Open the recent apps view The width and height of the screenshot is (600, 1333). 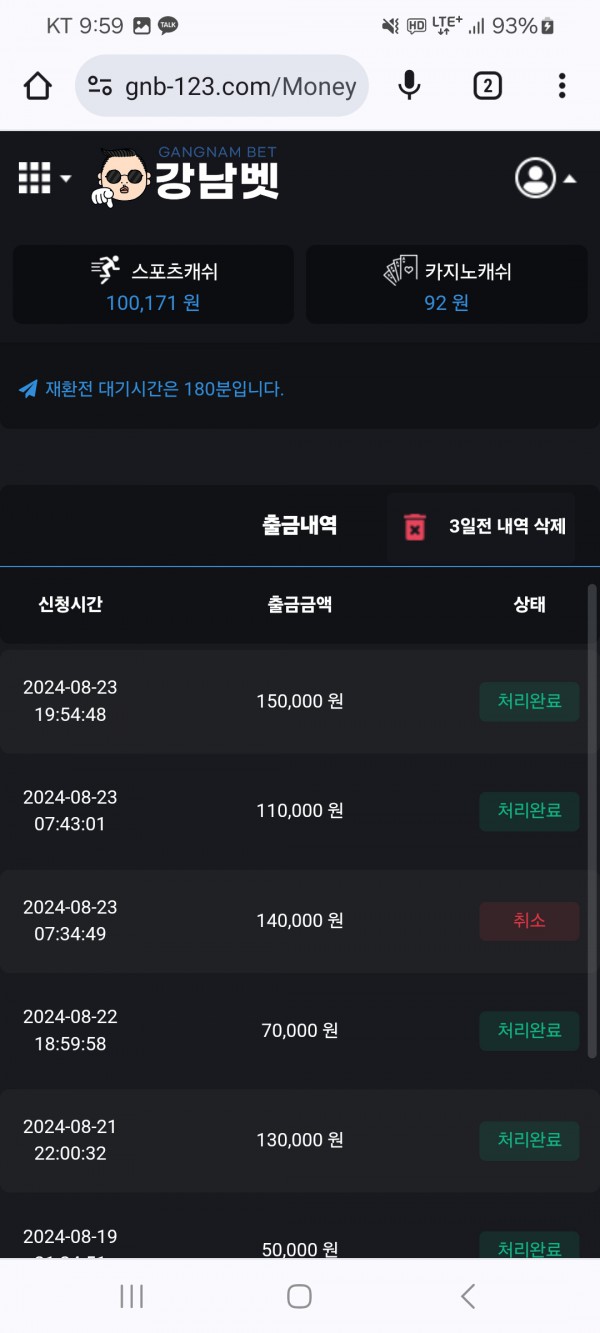tap(131, 1296)
